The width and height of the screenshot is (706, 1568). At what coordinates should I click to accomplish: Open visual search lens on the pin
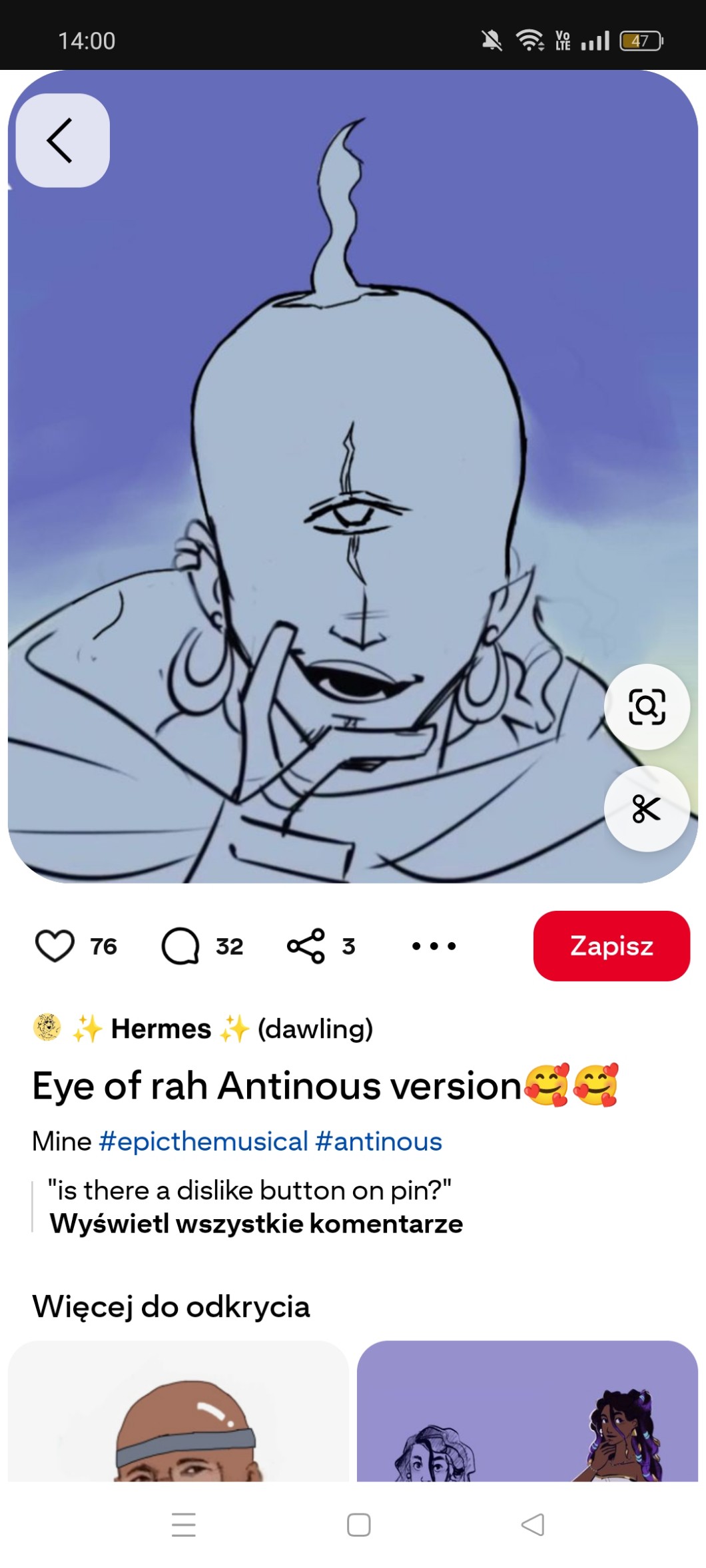647,706
